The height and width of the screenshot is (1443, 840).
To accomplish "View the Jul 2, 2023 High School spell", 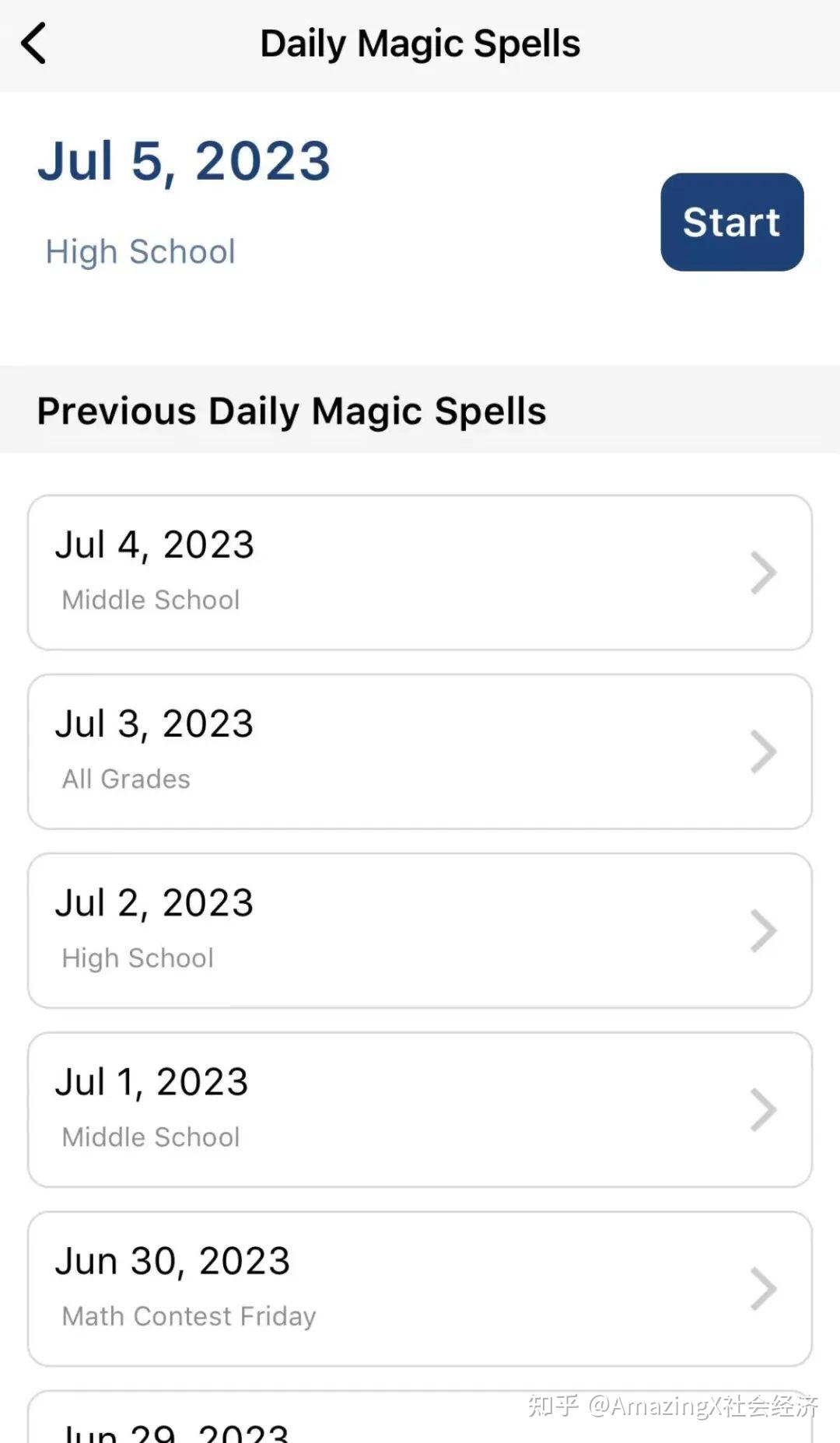I will tap(420, 930).
